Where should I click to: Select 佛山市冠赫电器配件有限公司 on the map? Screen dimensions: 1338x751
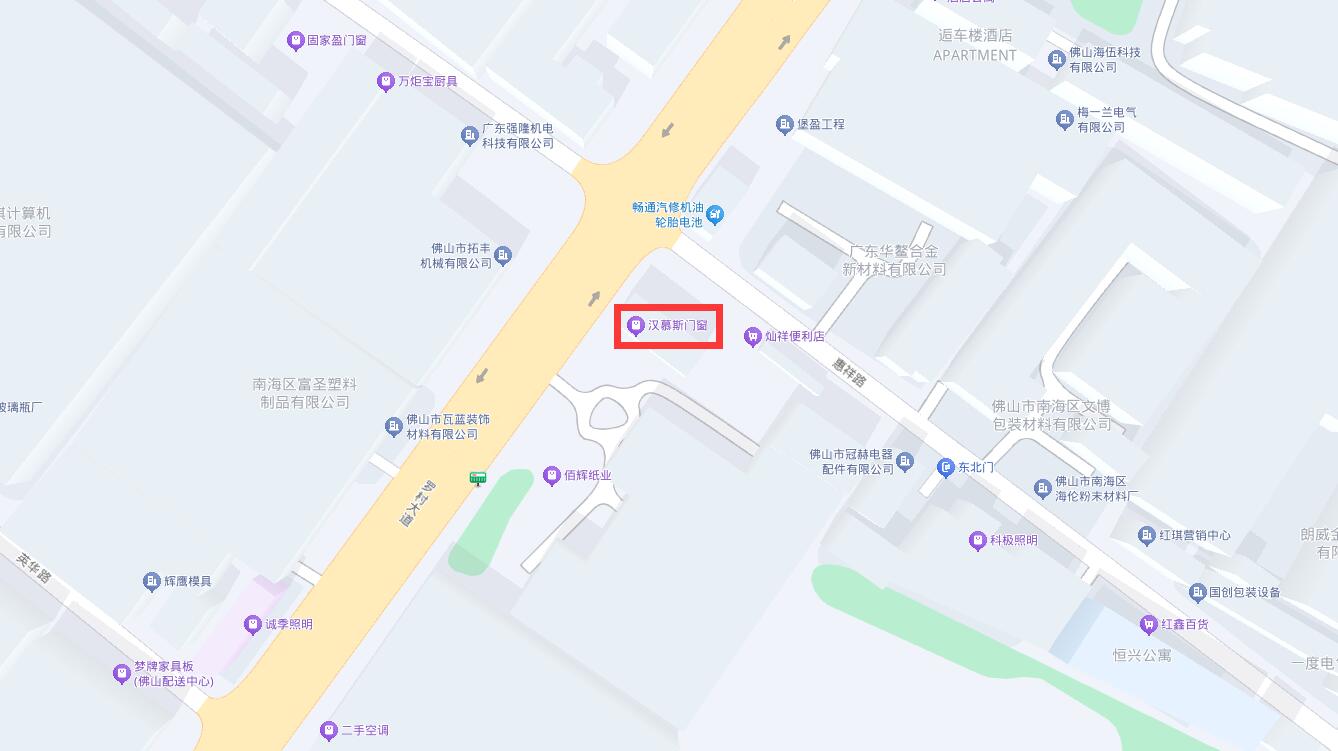pyautogui.click(x=905, y=462)
